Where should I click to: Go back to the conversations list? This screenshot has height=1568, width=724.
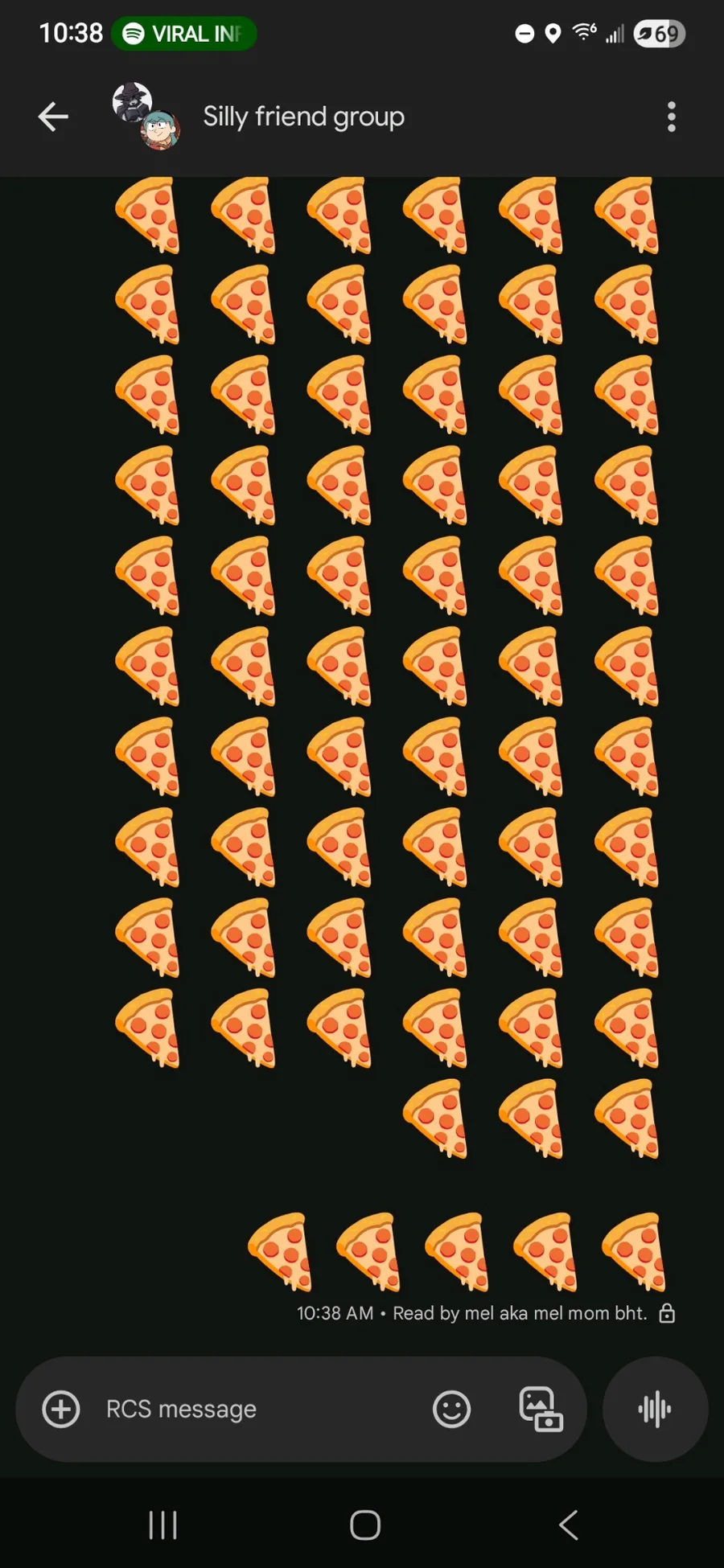[53, 117]
